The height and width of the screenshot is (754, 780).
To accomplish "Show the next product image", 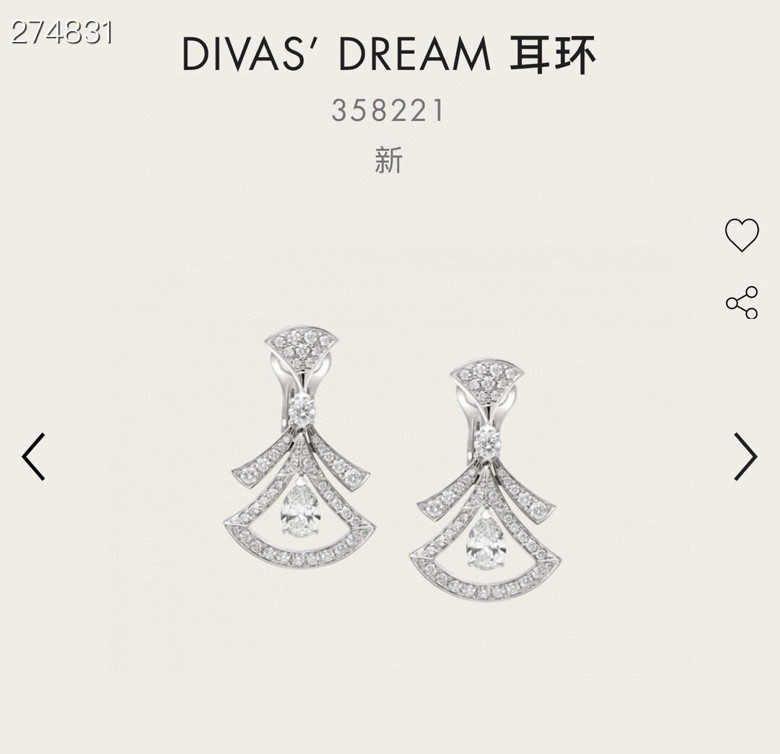I will [x=745, y=457].
